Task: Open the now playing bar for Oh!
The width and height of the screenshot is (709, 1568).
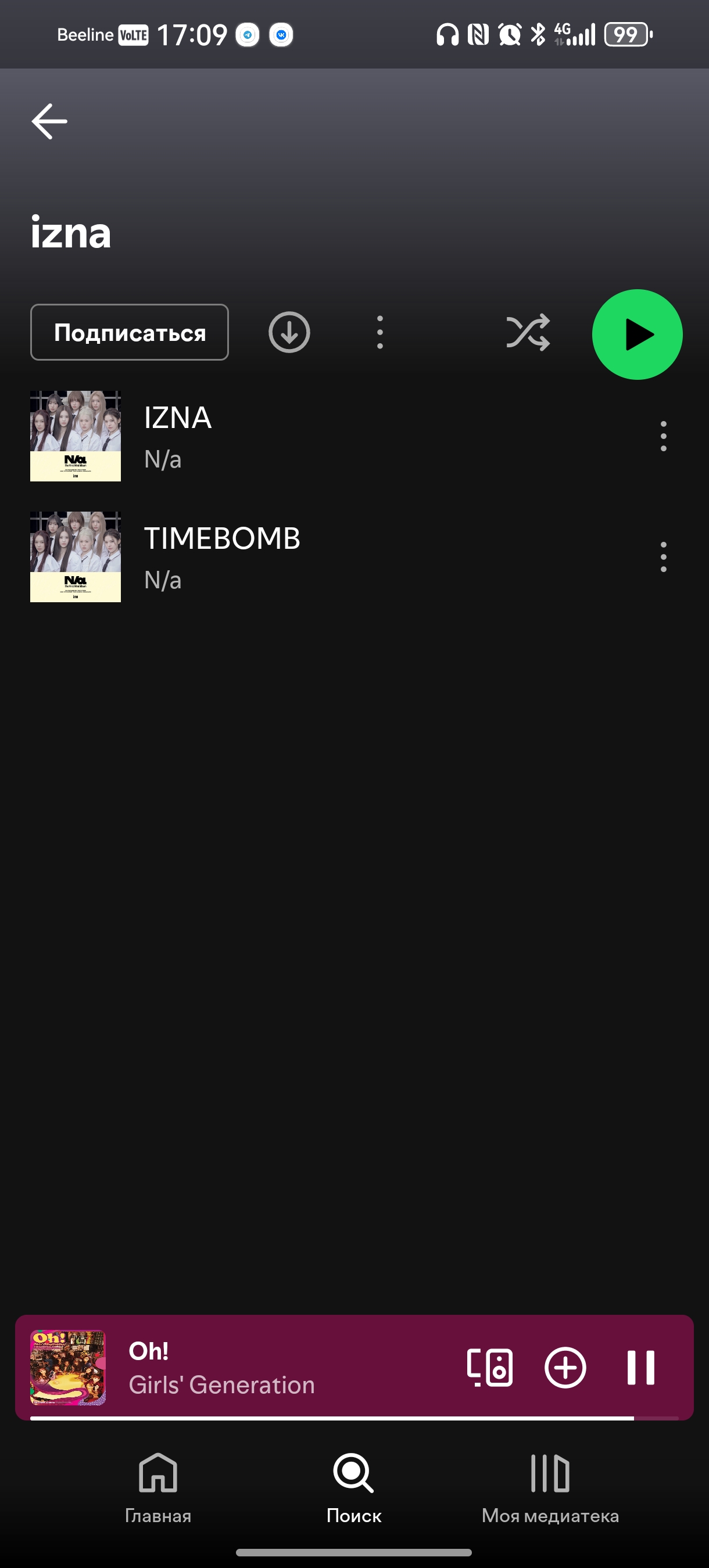Action: (x=231, y=1367)
